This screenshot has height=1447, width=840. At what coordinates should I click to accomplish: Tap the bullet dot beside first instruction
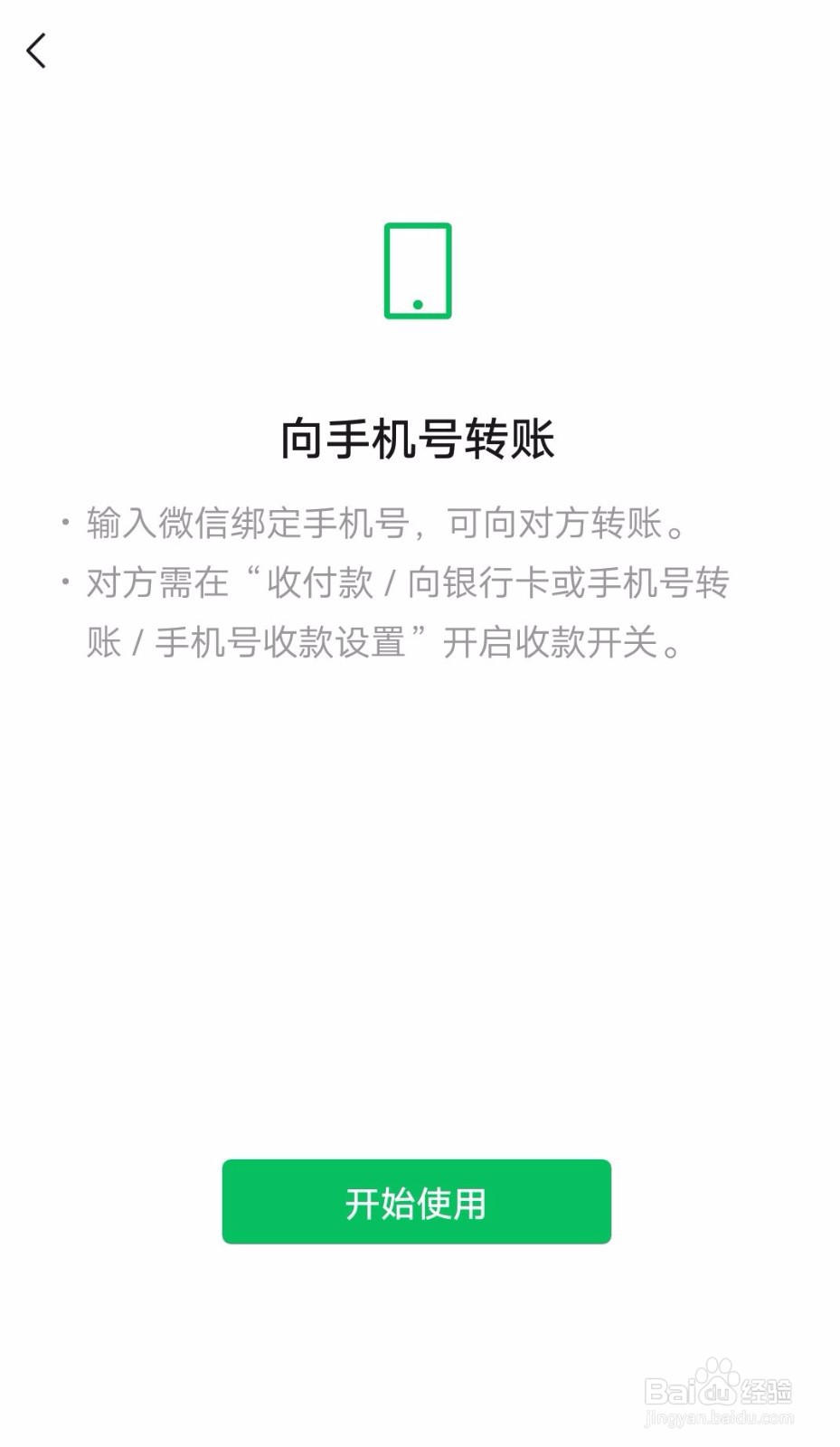coord(63,523)
